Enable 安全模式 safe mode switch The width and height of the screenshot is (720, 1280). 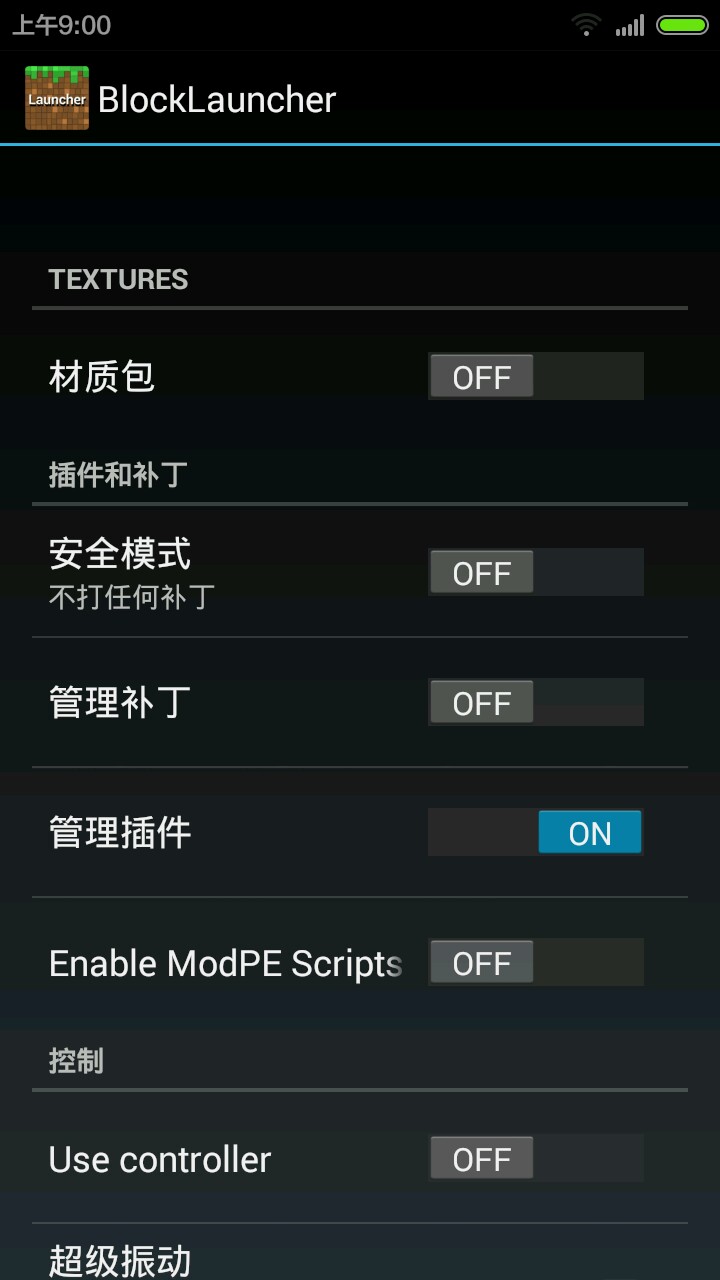click(x=535, y=573)
